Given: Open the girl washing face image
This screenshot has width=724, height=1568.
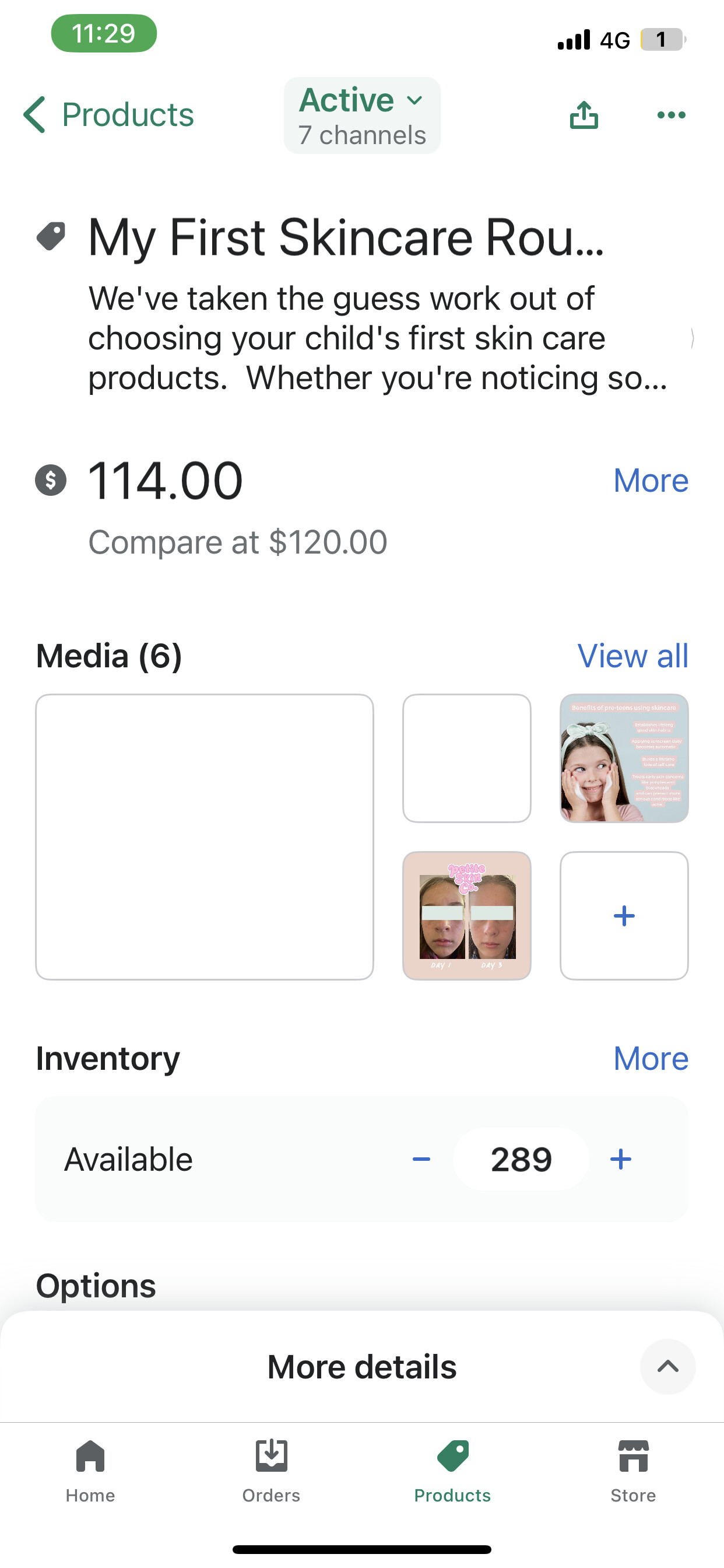Looking at the screenshot, I should [624, 758].
